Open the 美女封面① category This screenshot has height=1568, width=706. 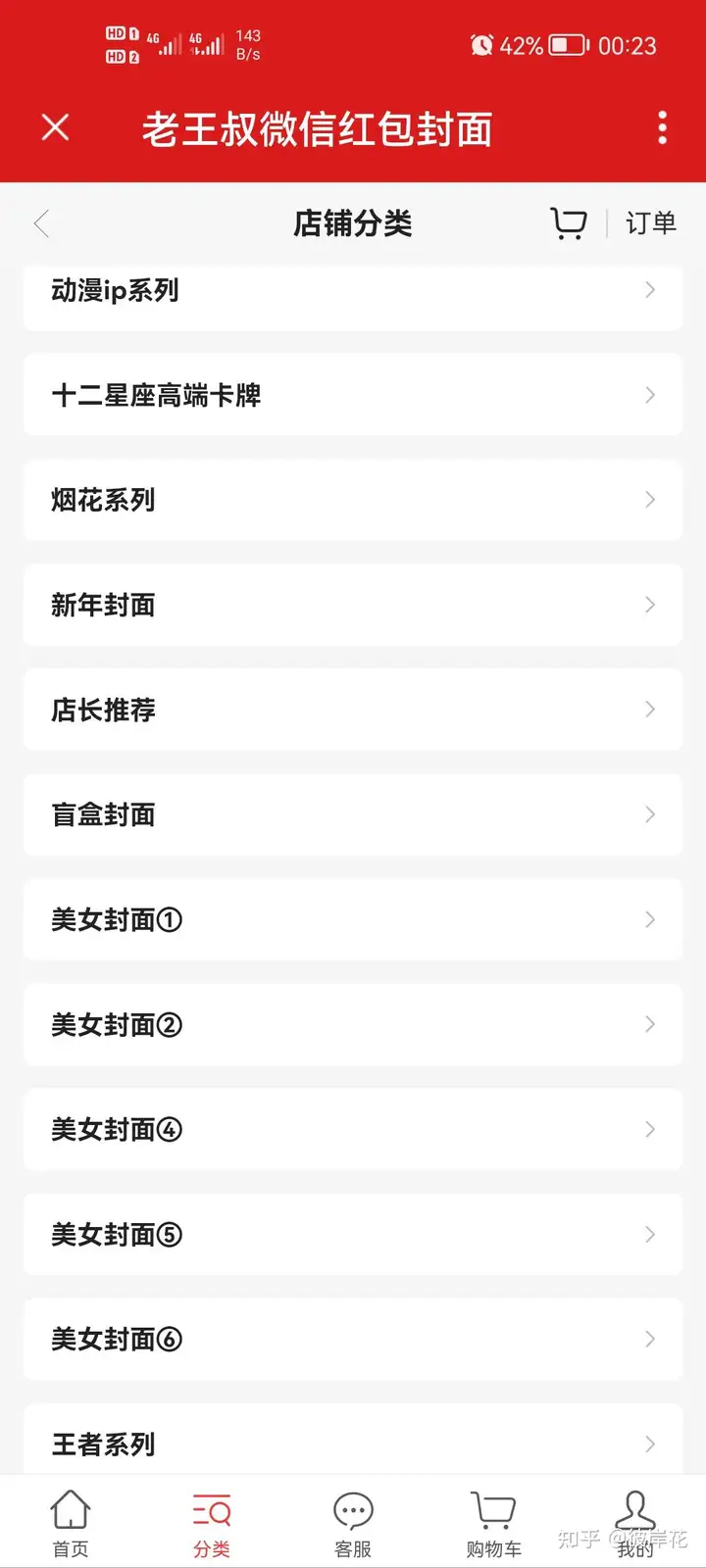[x=353, y=919]
